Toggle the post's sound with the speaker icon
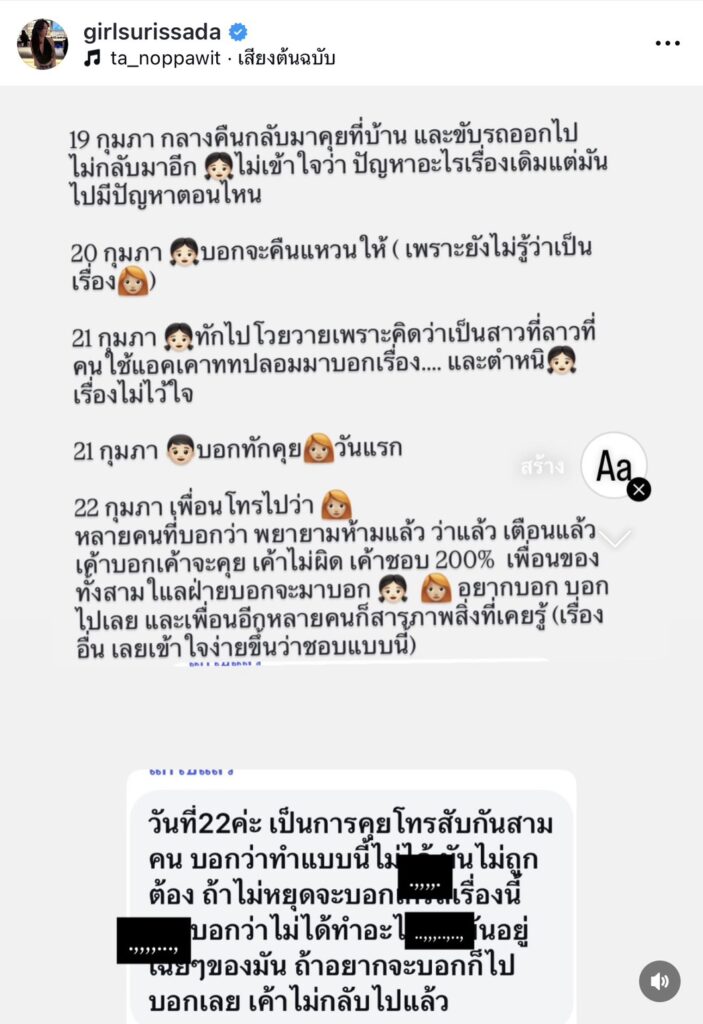The height and width of the screenshot is (1024, 703). click(659, 981)
